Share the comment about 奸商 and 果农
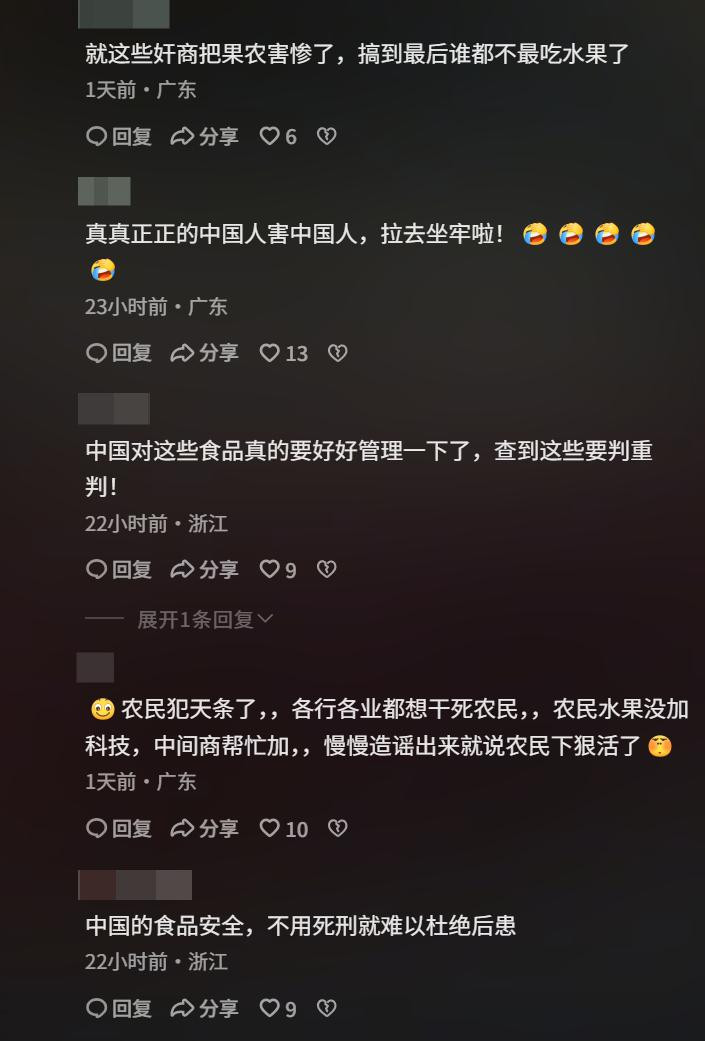 click(x=204, y=137)
